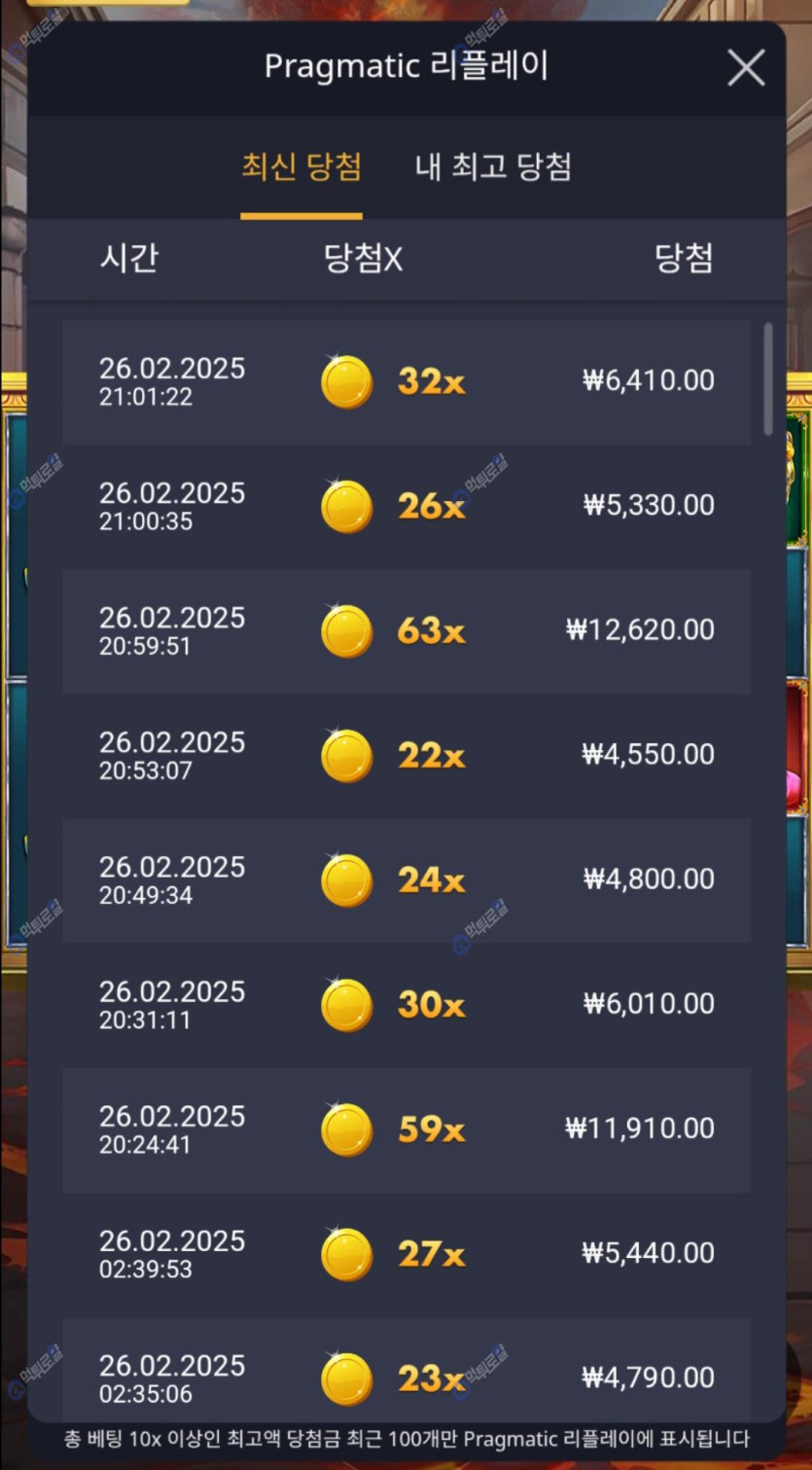Switch to the 내 최고 당첨 tab

pyautogui.click(x=492, y=166)
